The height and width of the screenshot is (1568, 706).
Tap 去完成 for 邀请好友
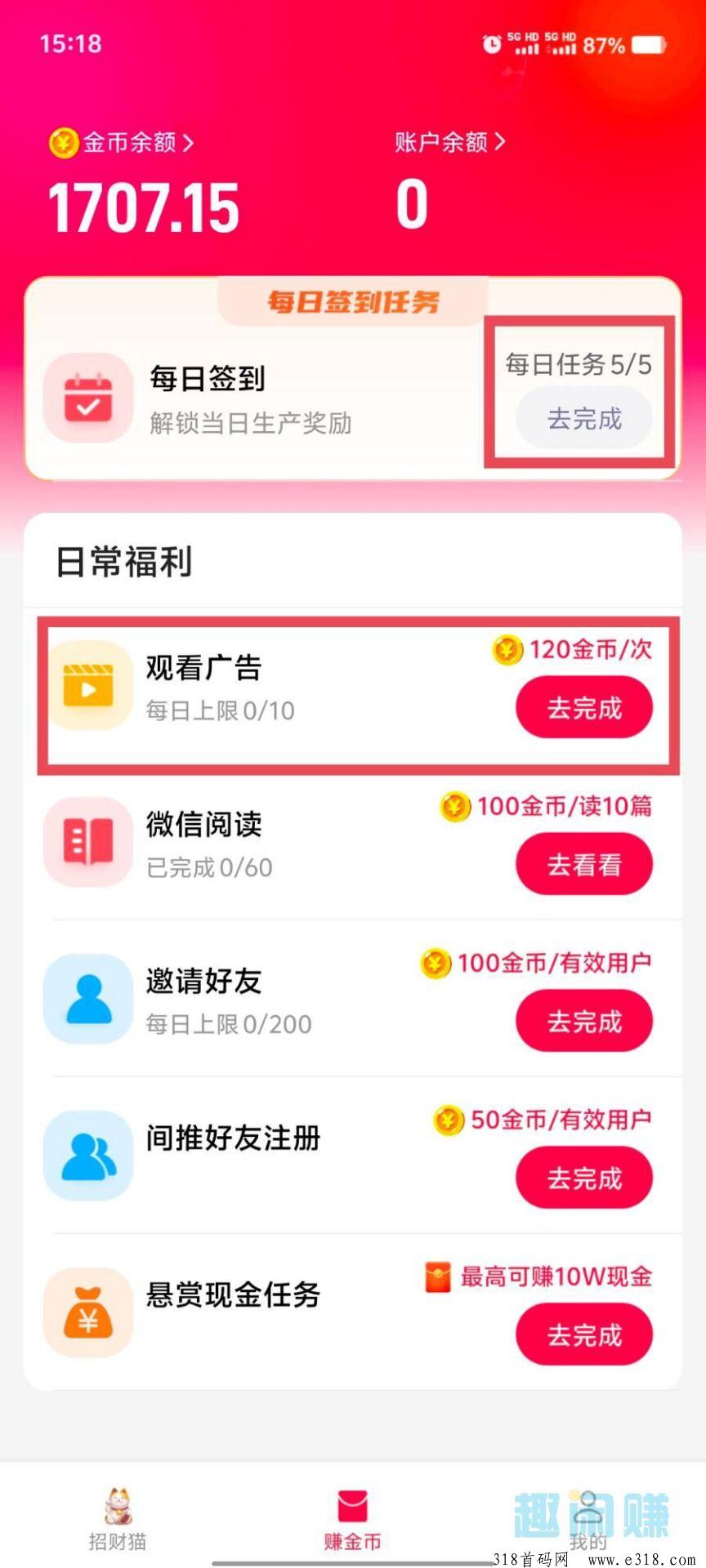click(x=583, y=1022)
